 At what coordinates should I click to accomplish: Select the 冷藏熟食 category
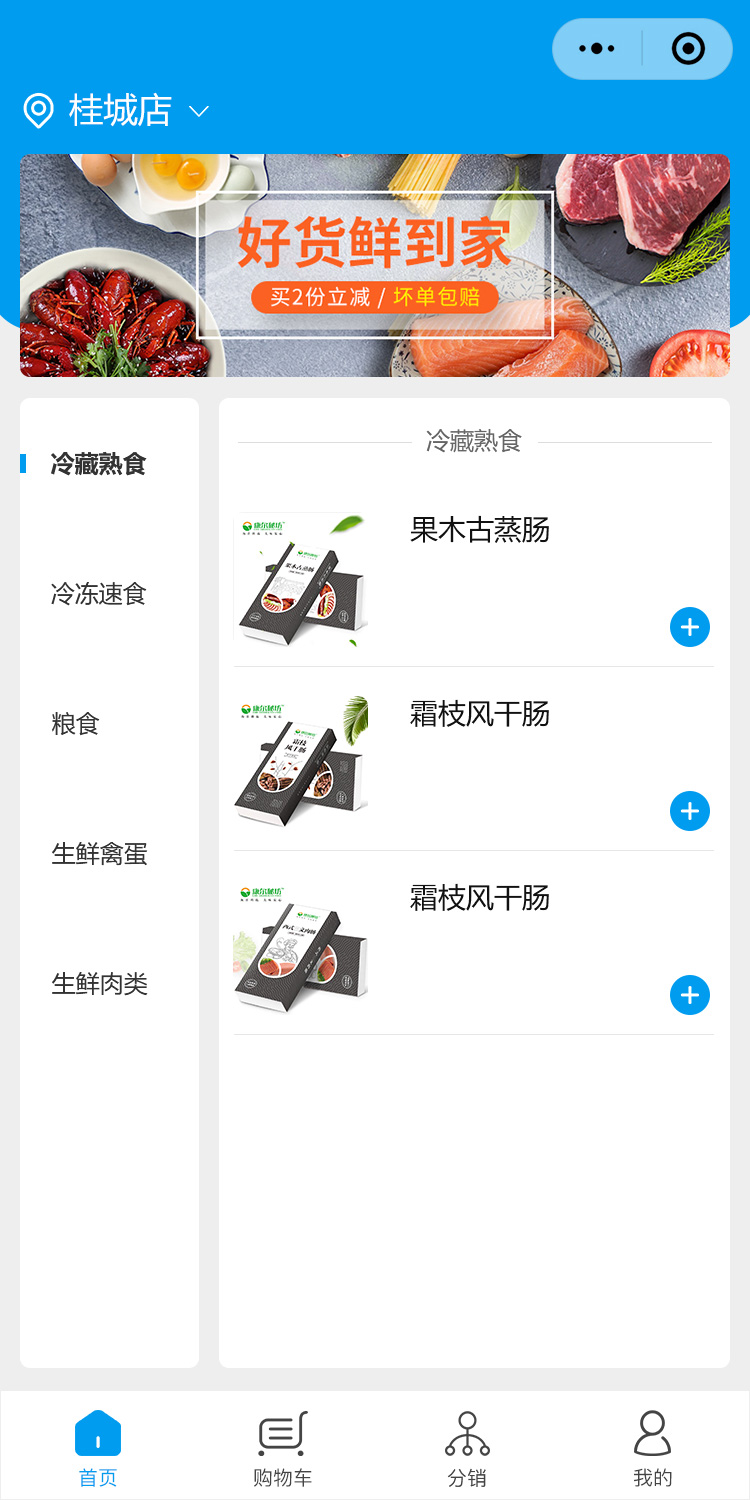[x=99, y=464]
